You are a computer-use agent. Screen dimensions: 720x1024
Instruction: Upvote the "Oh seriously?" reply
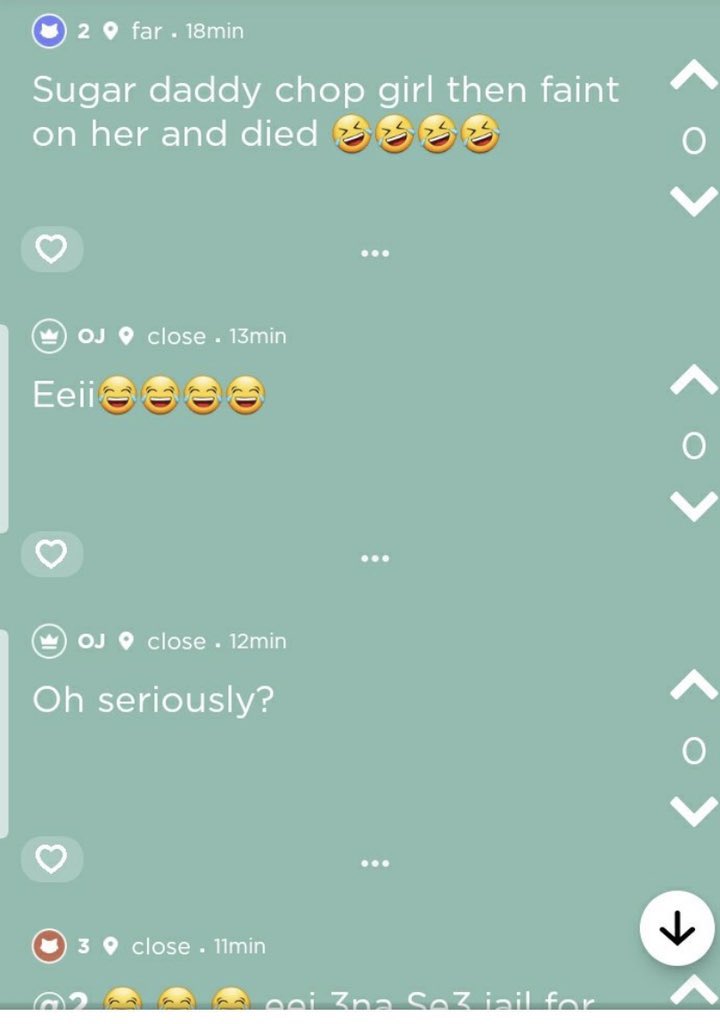pos(694,684)
